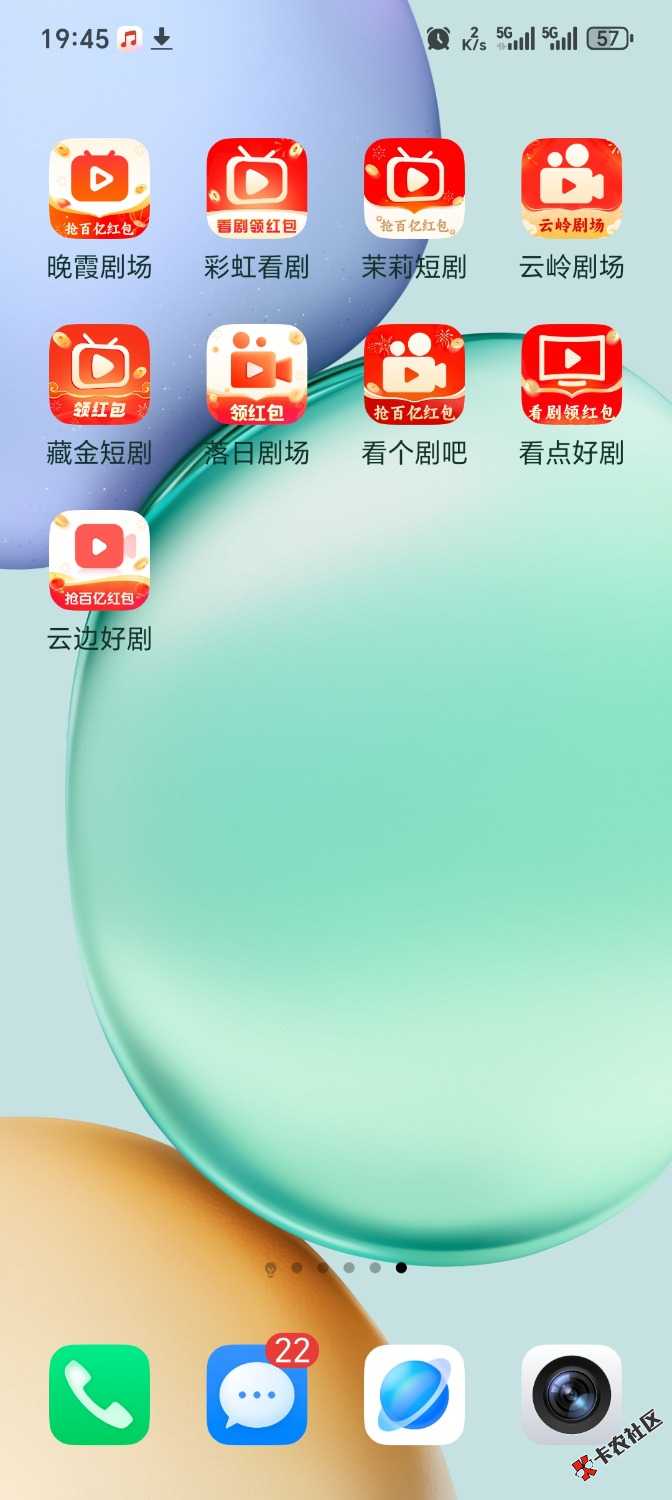Open Messages with 22 unread
The height and width of the screenshot is (1500, 672).
click(257, 1394)
